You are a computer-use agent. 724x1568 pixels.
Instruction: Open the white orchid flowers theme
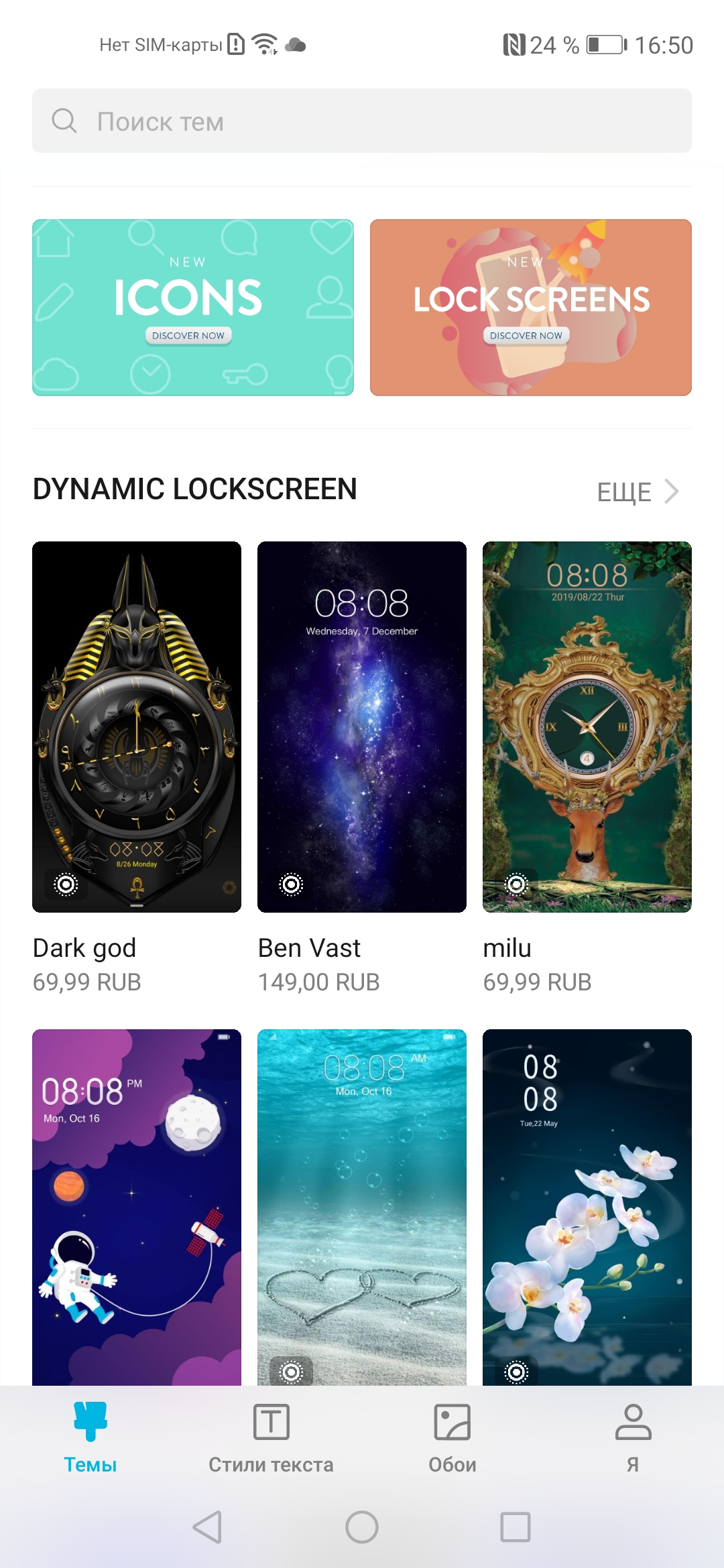tap(587, 1206)
